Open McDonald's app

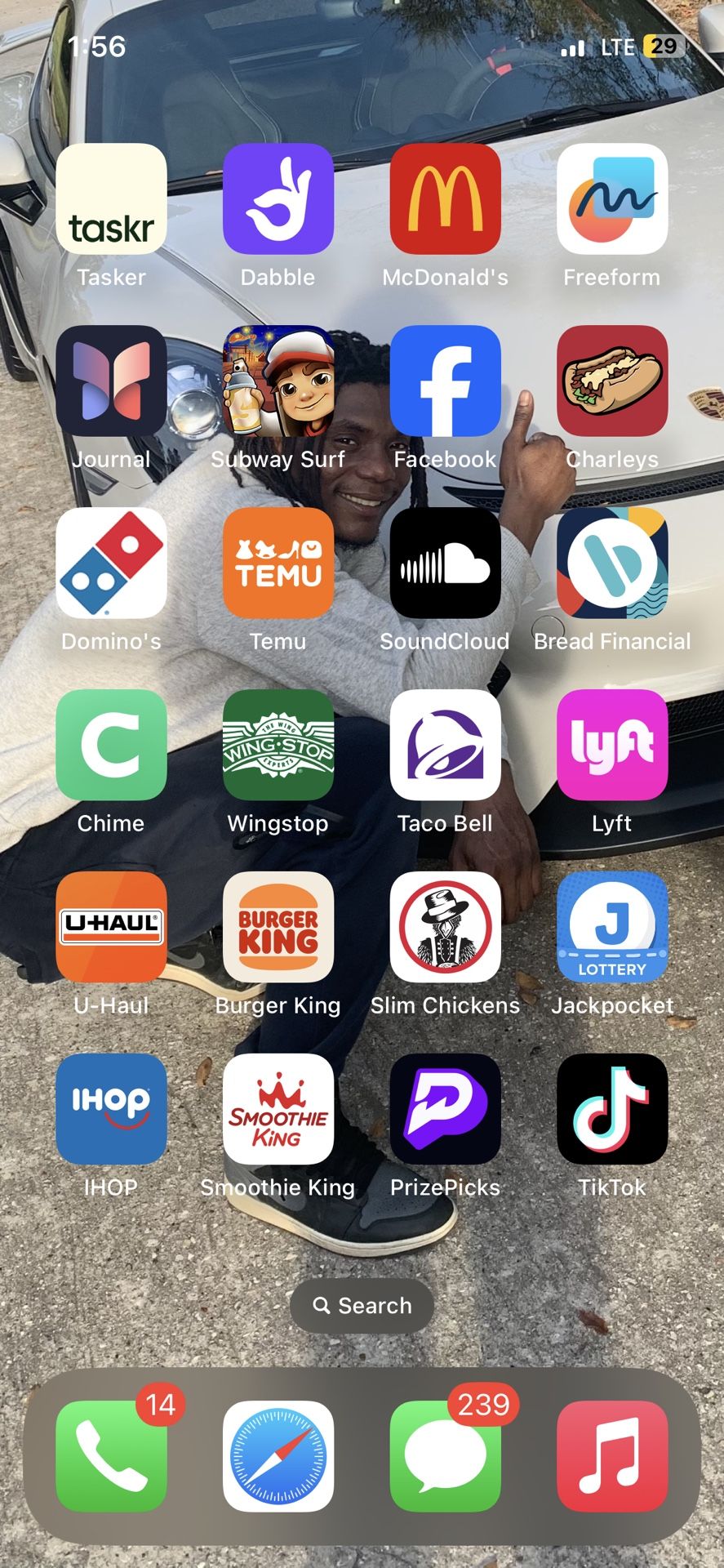[x=446, y=198]
